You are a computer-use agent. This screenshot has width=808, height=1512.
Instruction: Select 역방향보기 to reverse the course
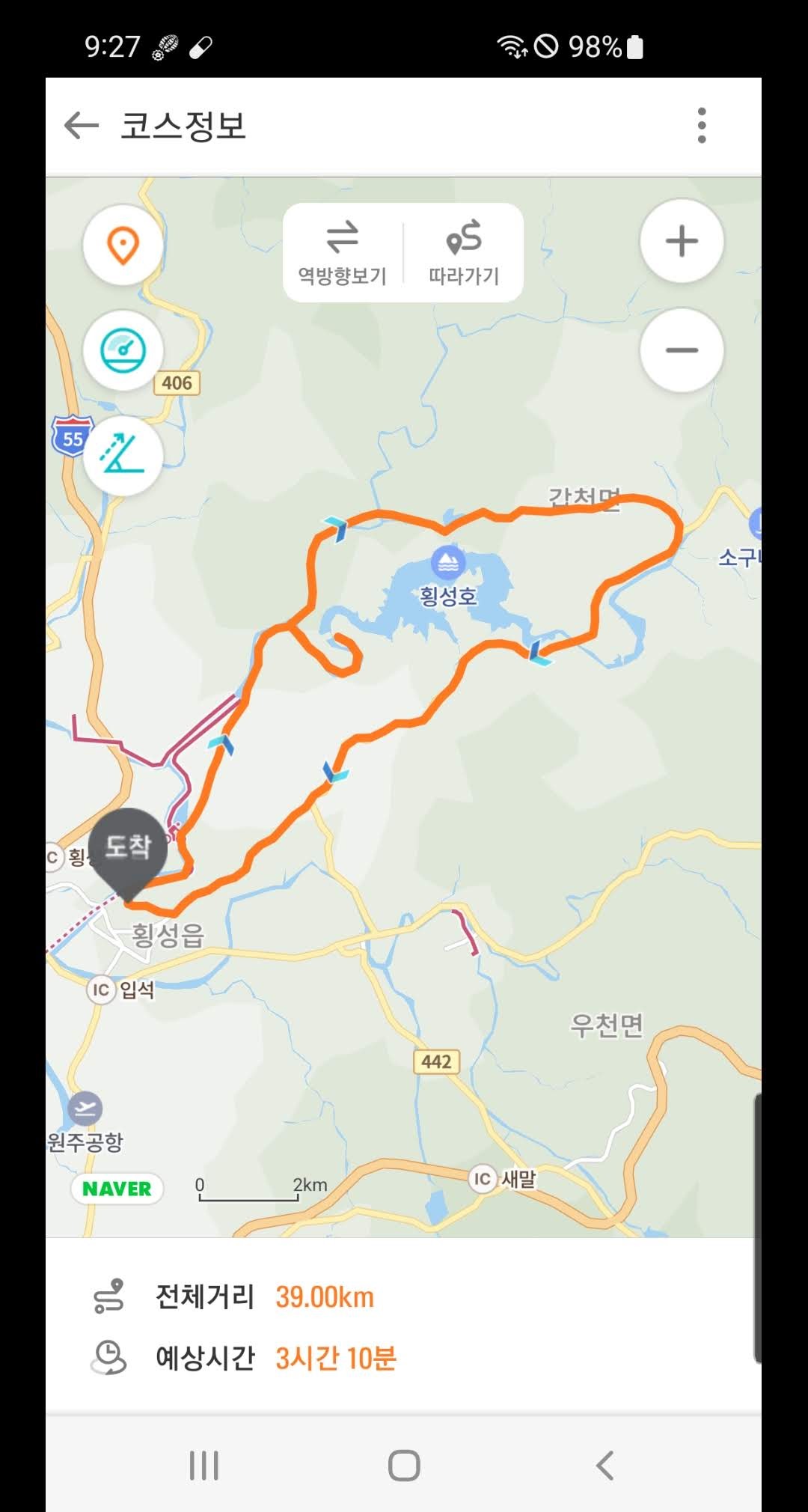[343, 253]
